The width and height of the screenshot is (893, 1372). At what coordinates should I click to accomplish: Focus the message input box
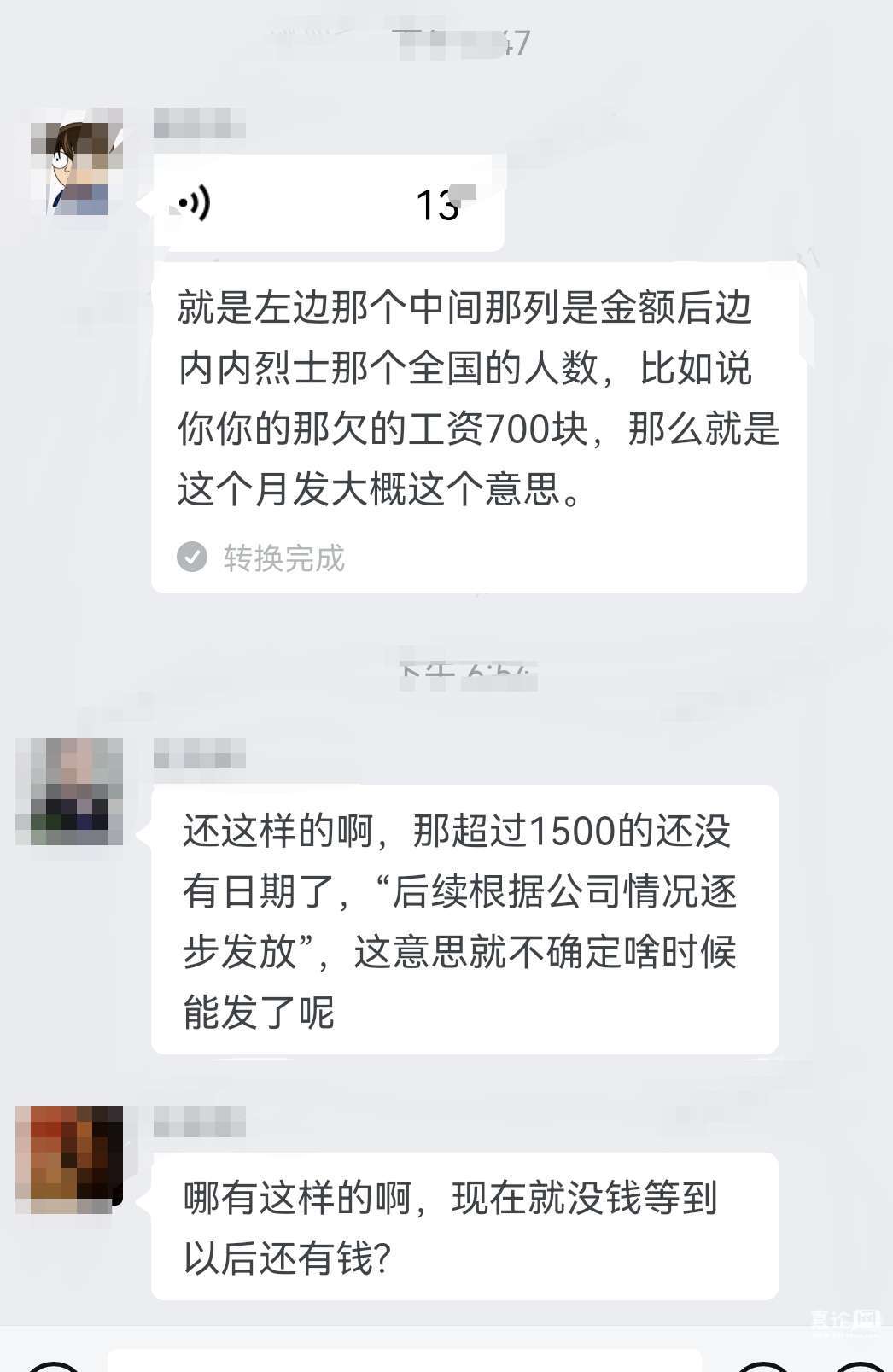[x=403, y=1361]
